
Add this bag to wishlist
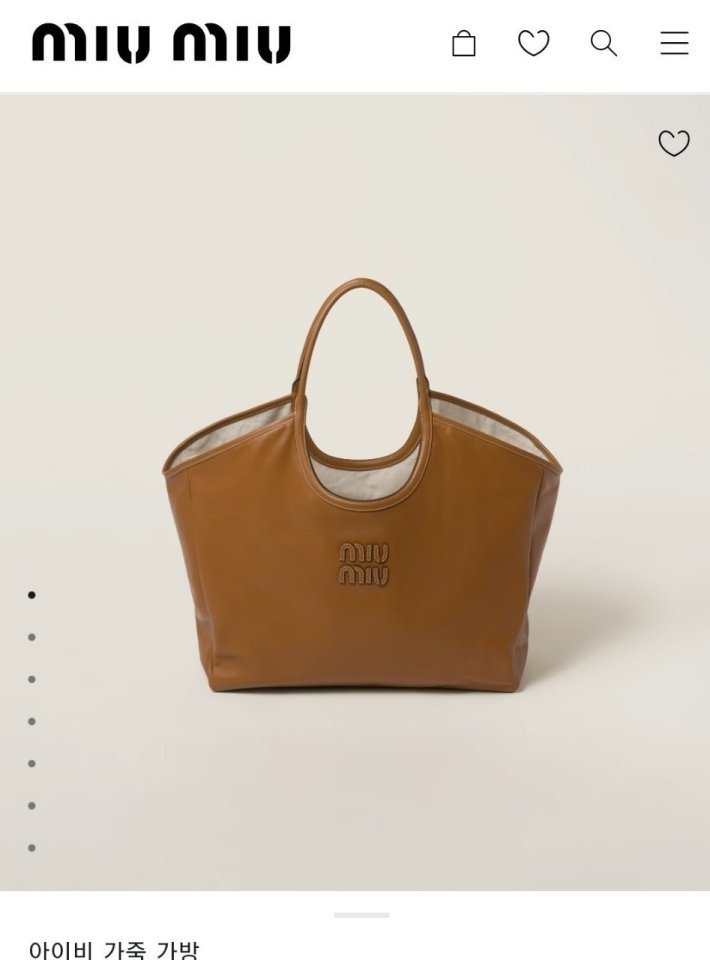tap(673, 144)
